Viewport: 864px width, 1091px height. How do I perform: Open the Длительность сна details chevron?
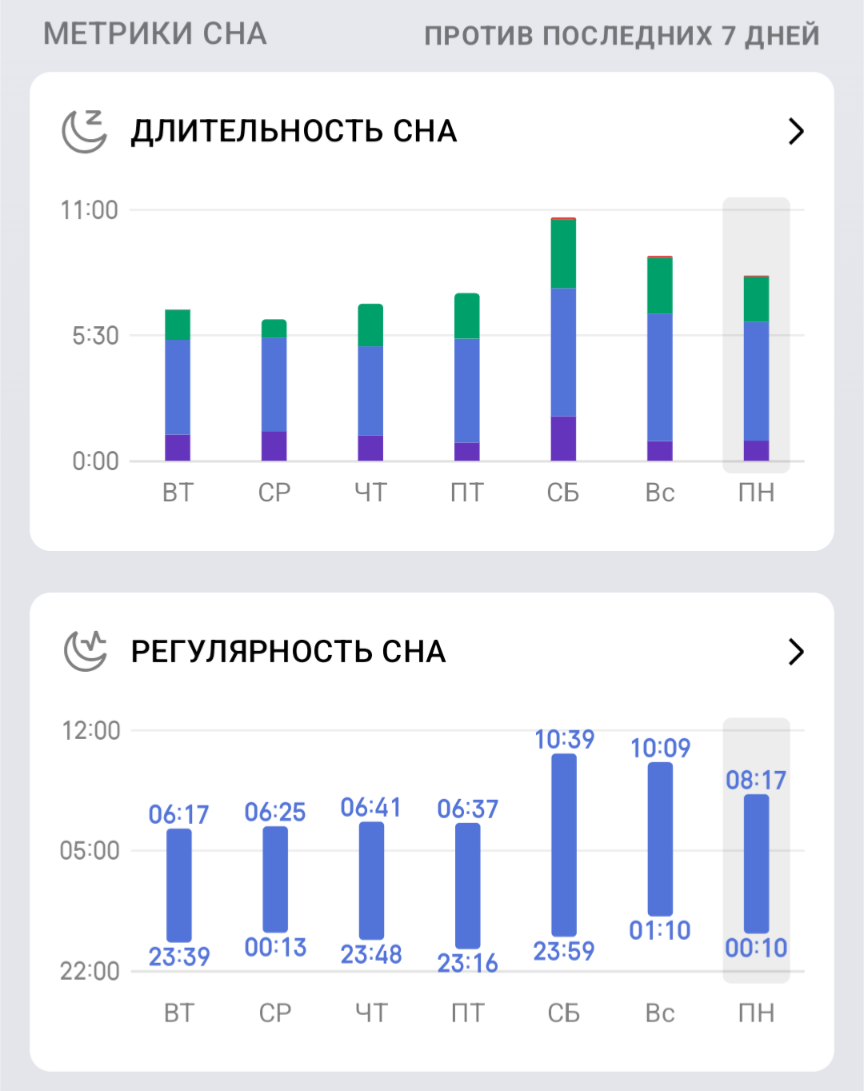(x=796, y=132)
